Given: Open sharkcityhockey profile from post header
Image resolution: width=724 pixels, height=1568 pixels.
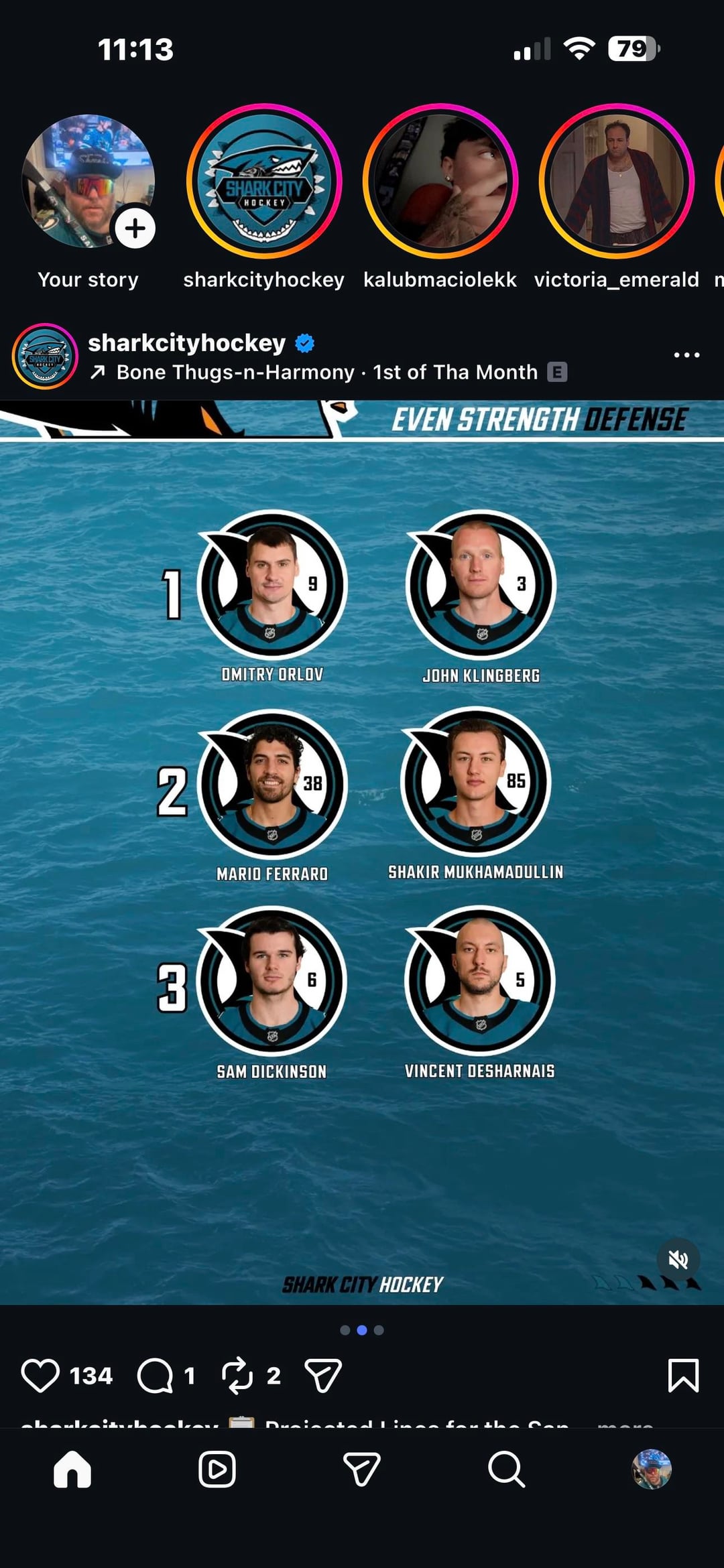Looking at the screenshot, I should tap(186, 343).
